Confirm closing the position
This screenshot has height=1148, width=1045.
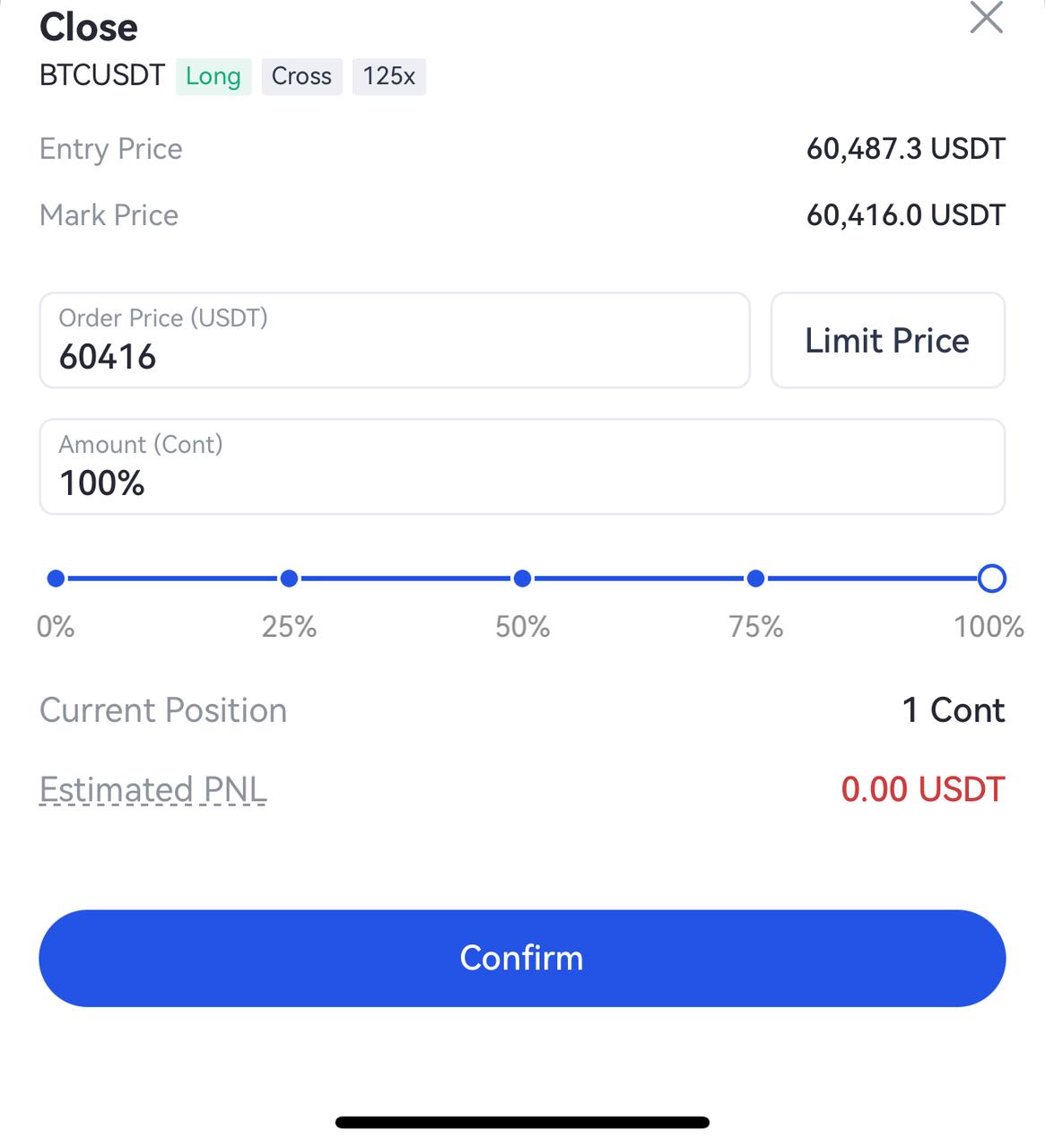click(521, 958)
